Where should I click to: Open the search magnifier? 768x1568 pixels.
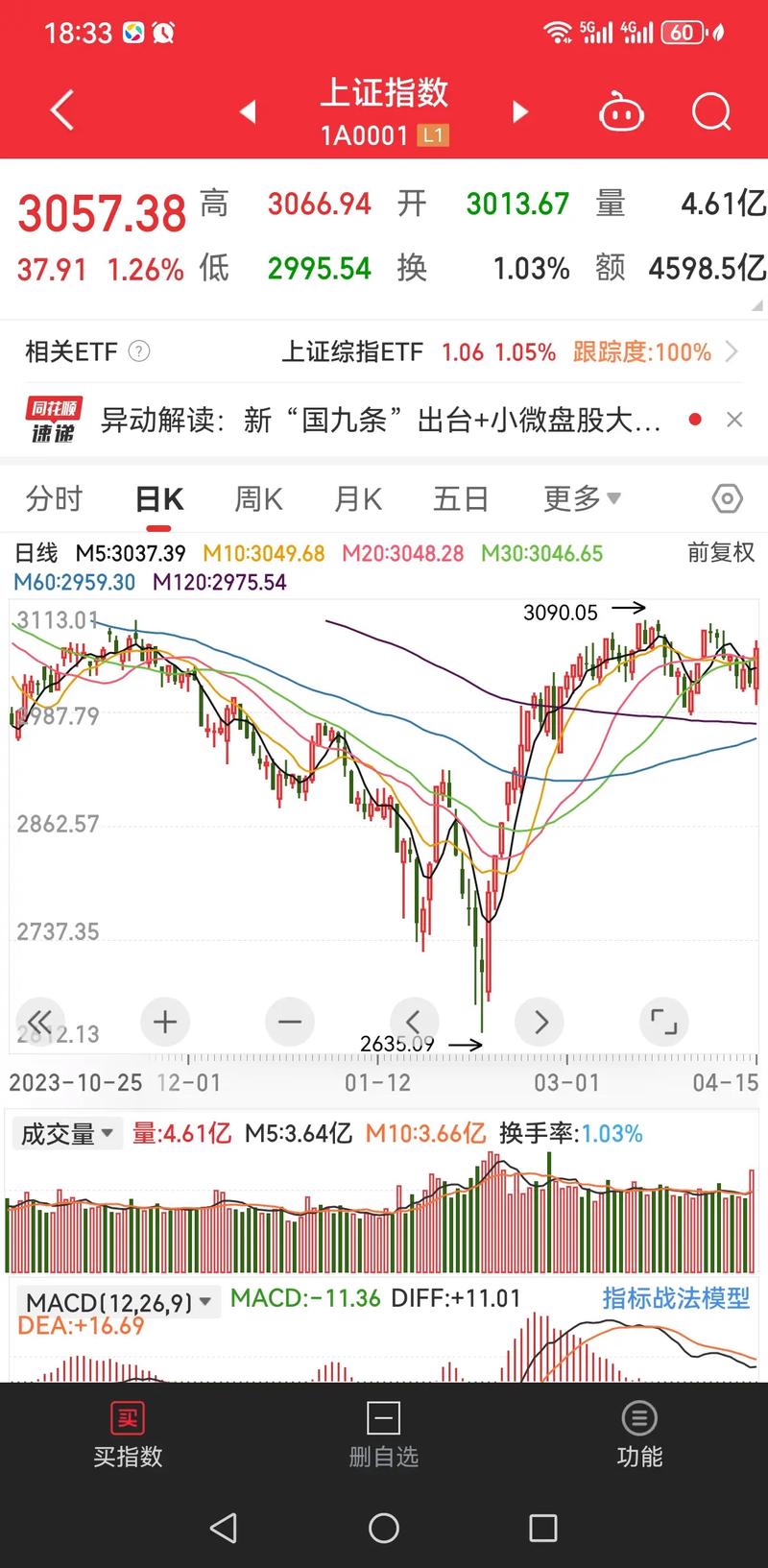pyautogui.click(x=711, y=111)
